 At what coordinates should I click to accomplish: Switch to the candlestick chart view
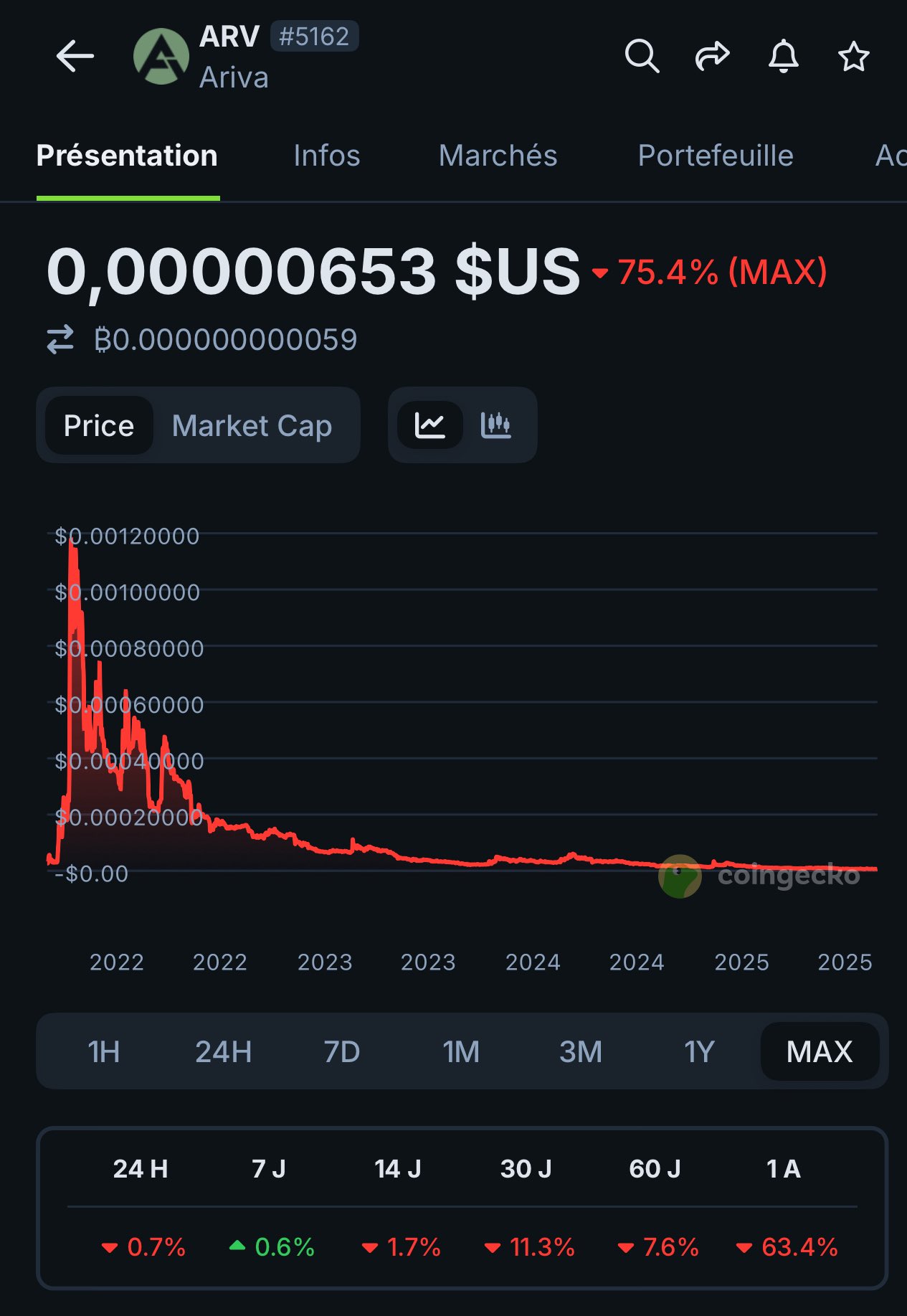[x=495, y=425]
